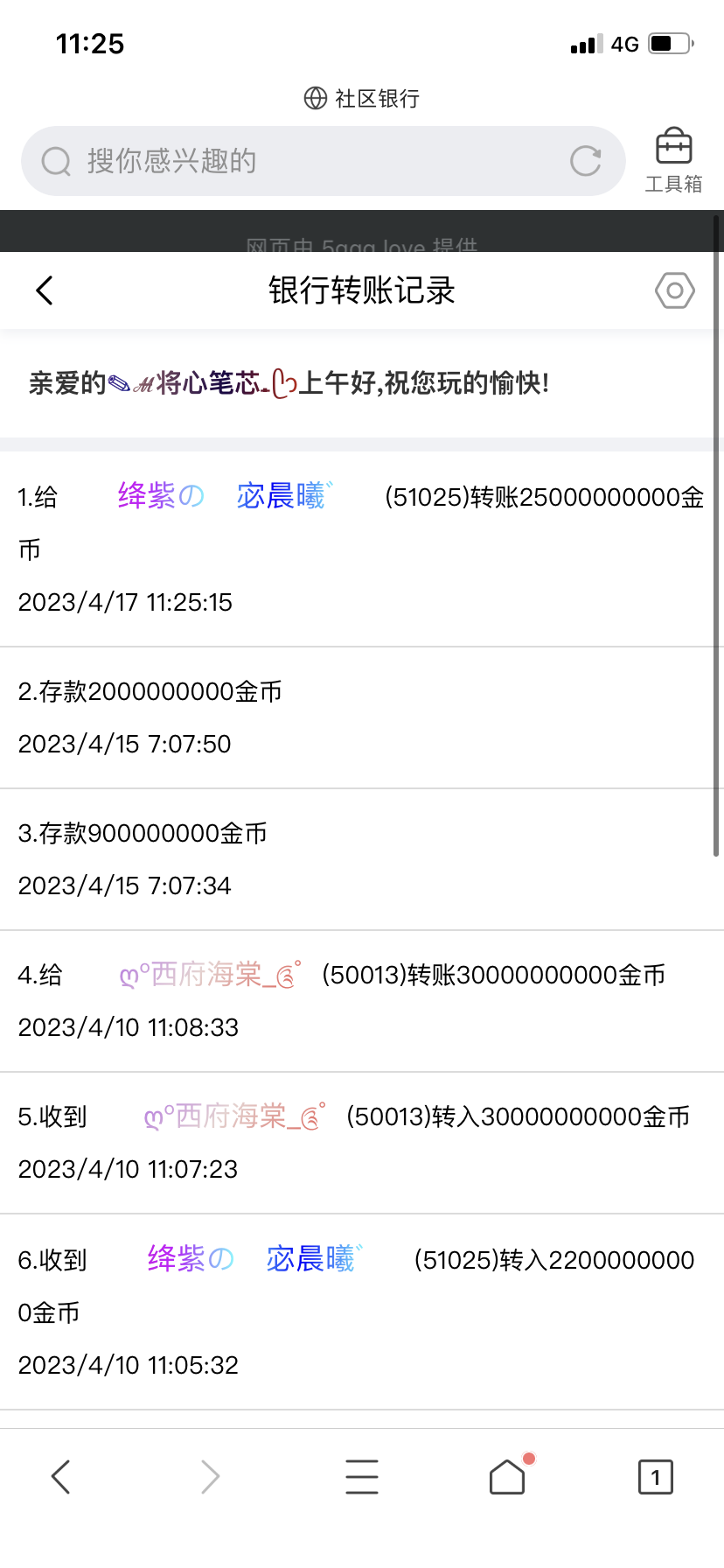Go back using the page's left chevron
Image resolution: width=724 pixels, height=1568 pixels.
pyautogui.click(x=44, y=290)
